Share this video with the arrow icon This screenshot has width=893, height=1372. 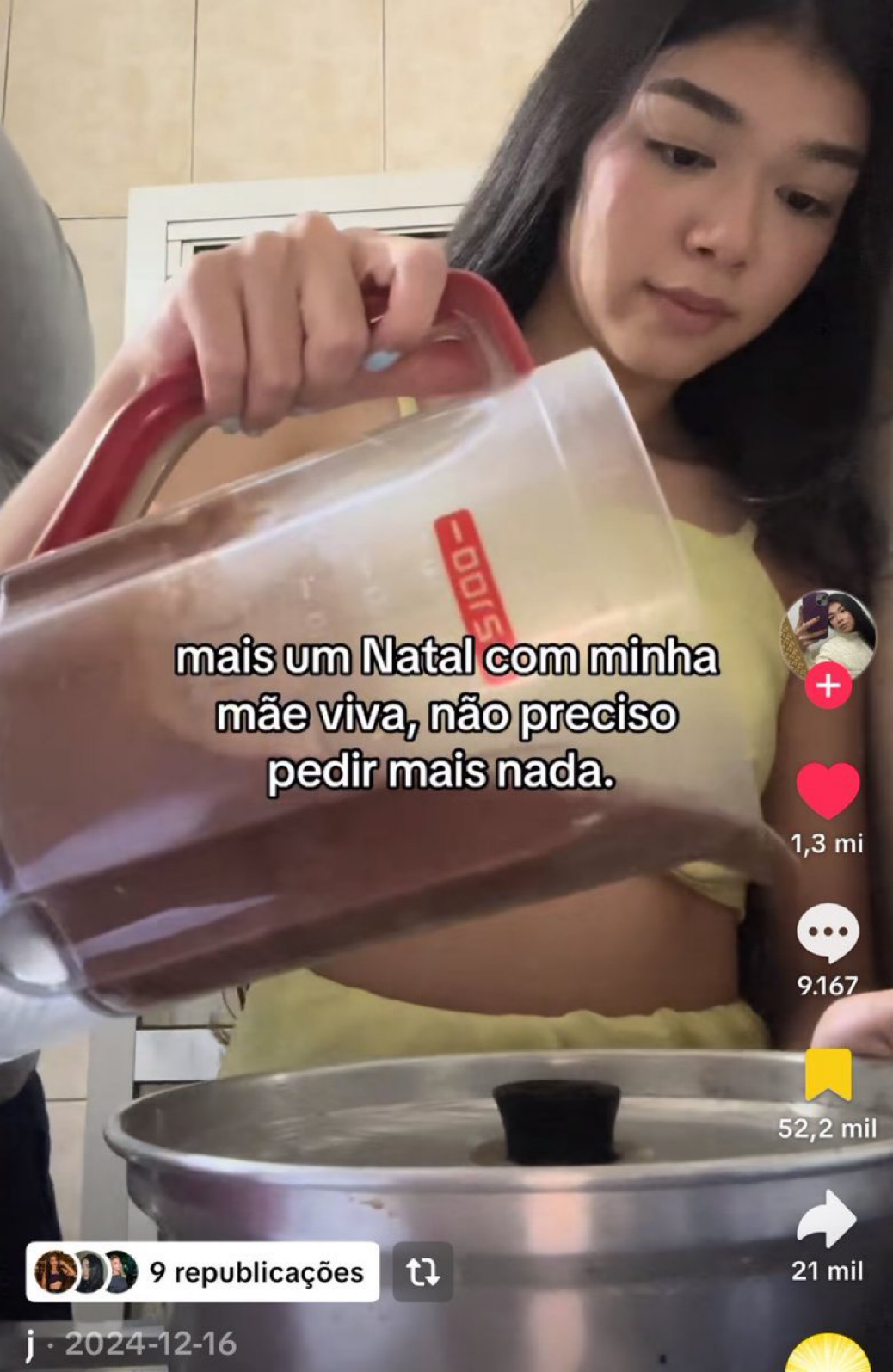(828, 1219)
